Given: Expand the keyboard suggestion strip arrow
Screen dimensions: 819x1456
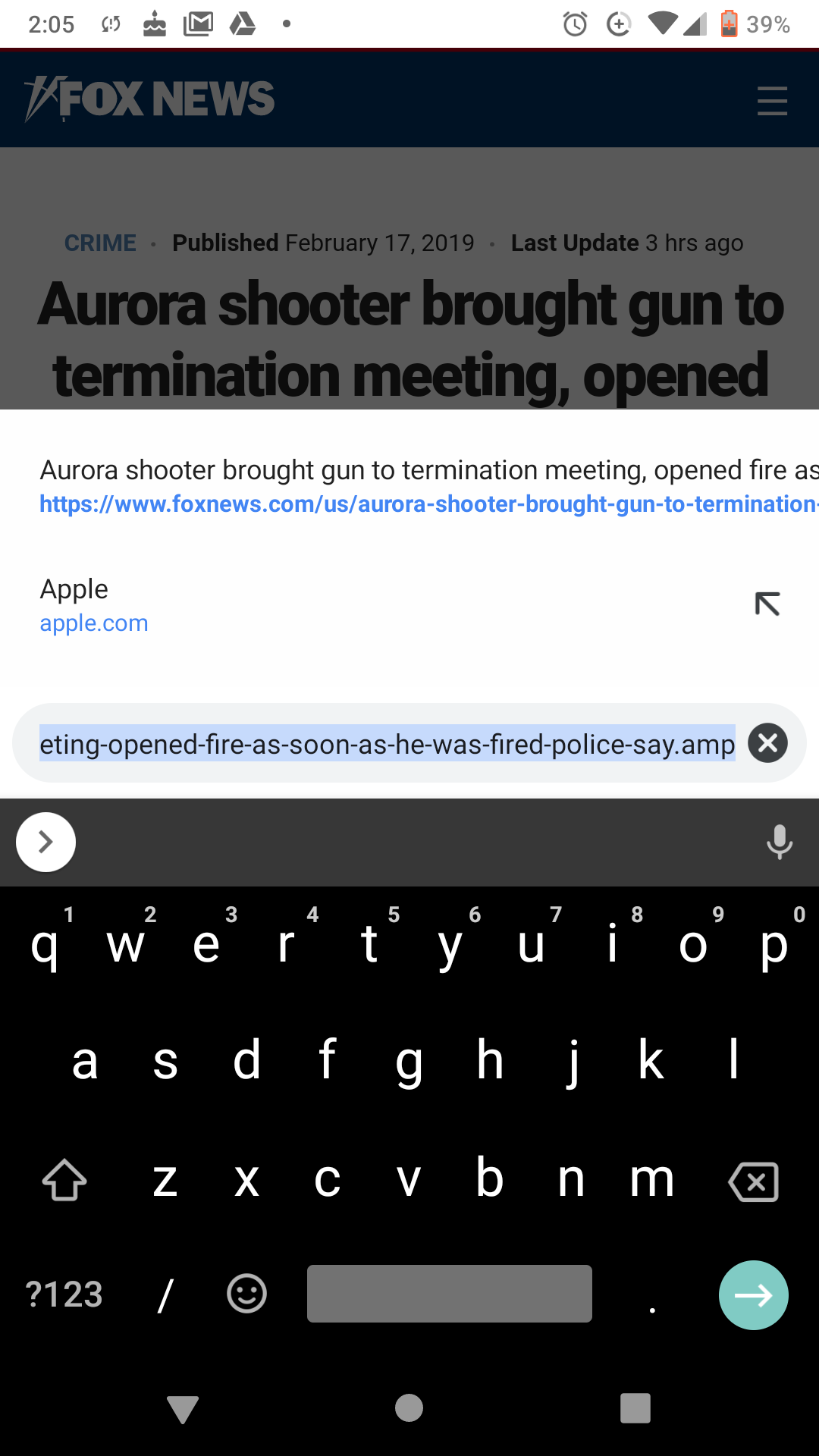Looking at the screenshot, I should pyautogui.click(x=45, y=842).
